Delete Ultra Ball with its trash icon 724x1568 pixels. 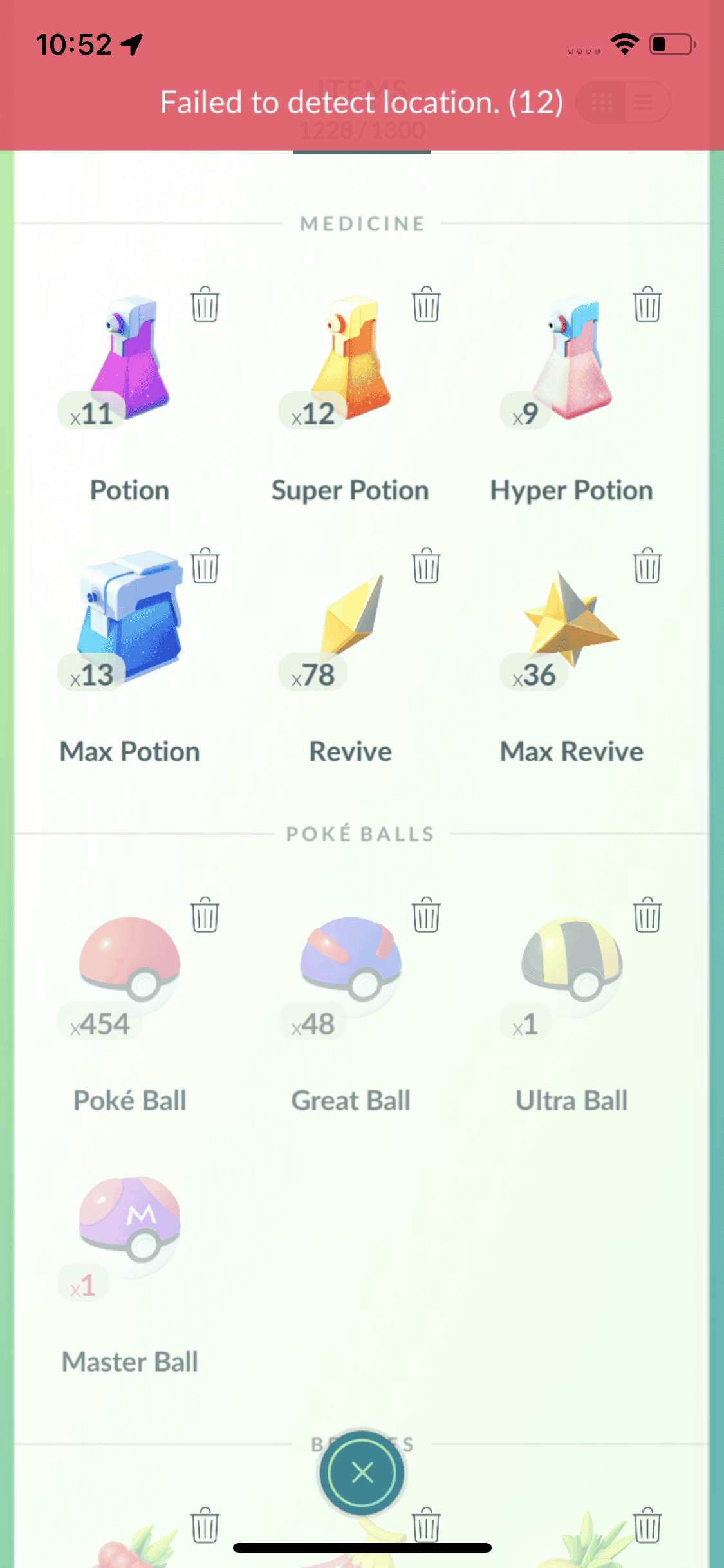(647, 915)
